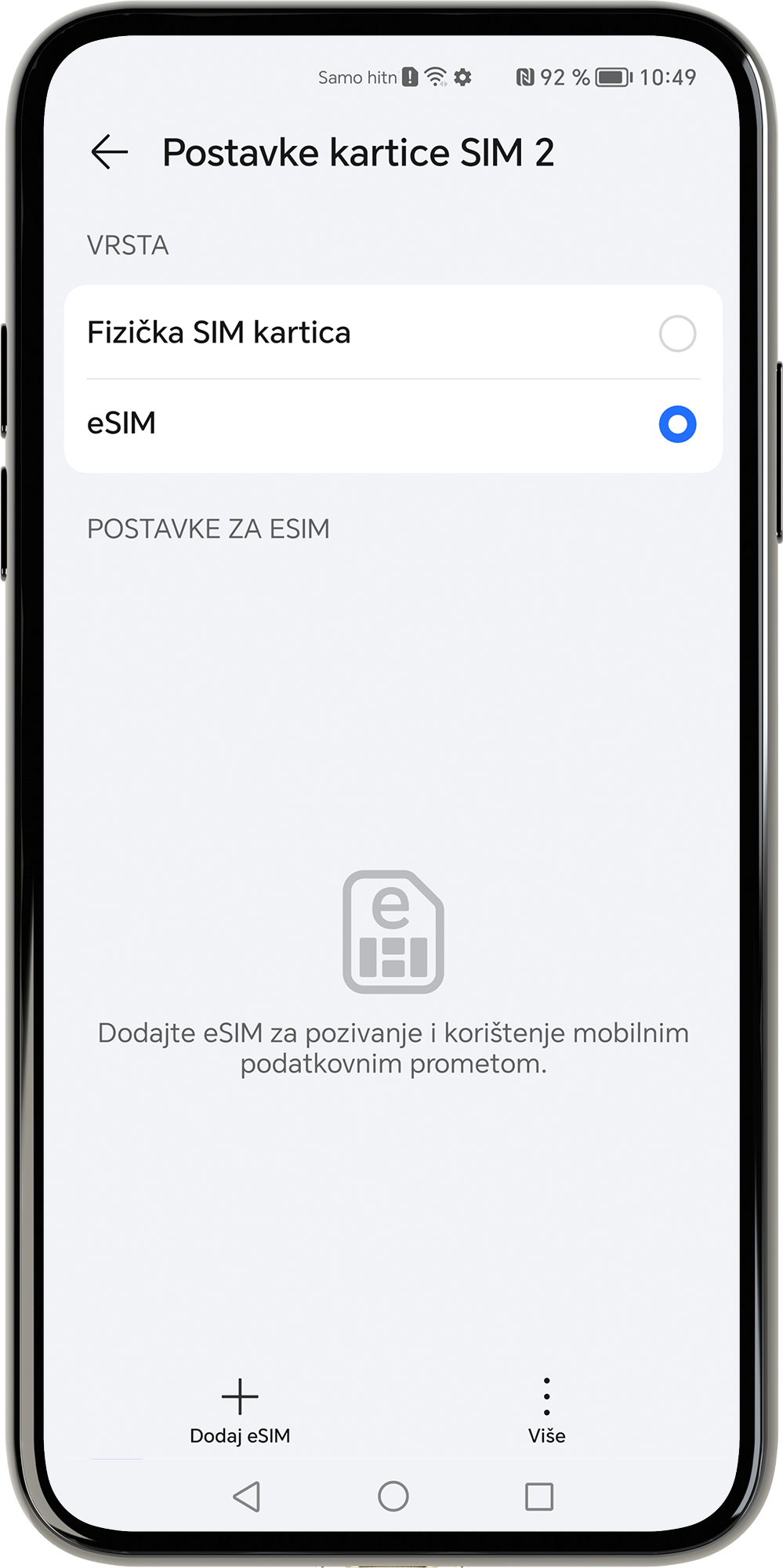Go to the system home screen
Image resolution: width=783 pixels, height=1568 pixels.
coord(393,1496)
